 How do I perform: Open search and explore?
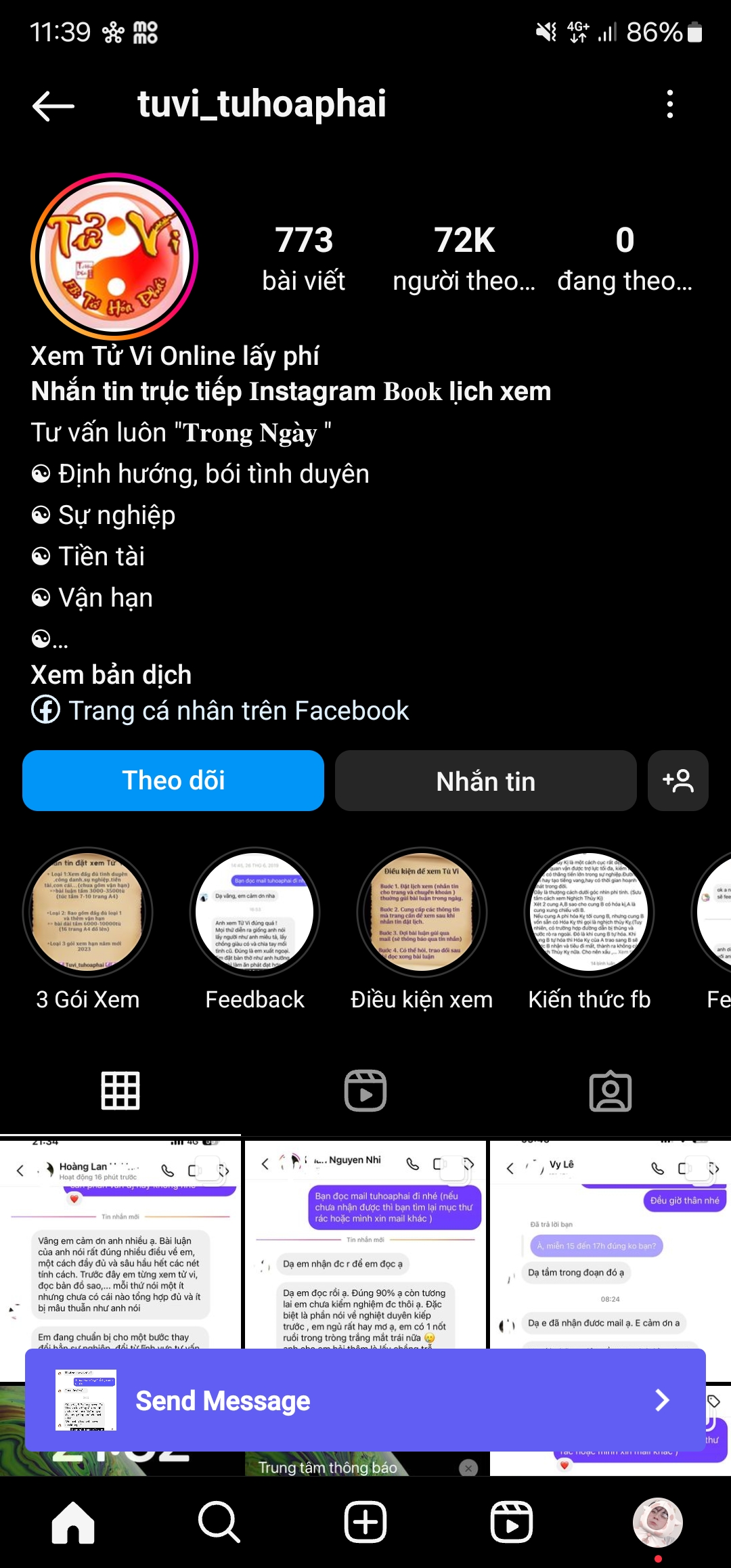[x=219, y=1522]
